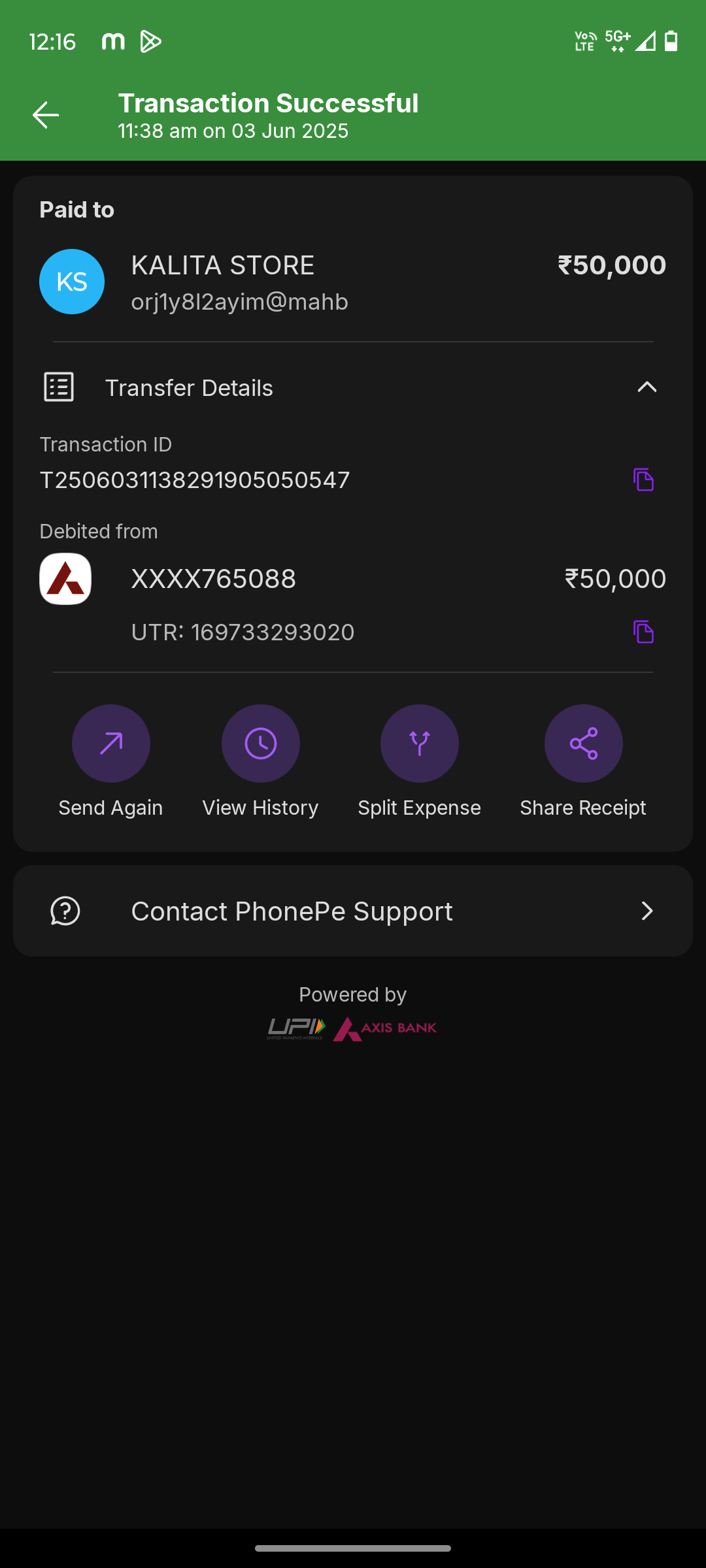Open View History
The image size is (706, 1568).
coord(260,743)
